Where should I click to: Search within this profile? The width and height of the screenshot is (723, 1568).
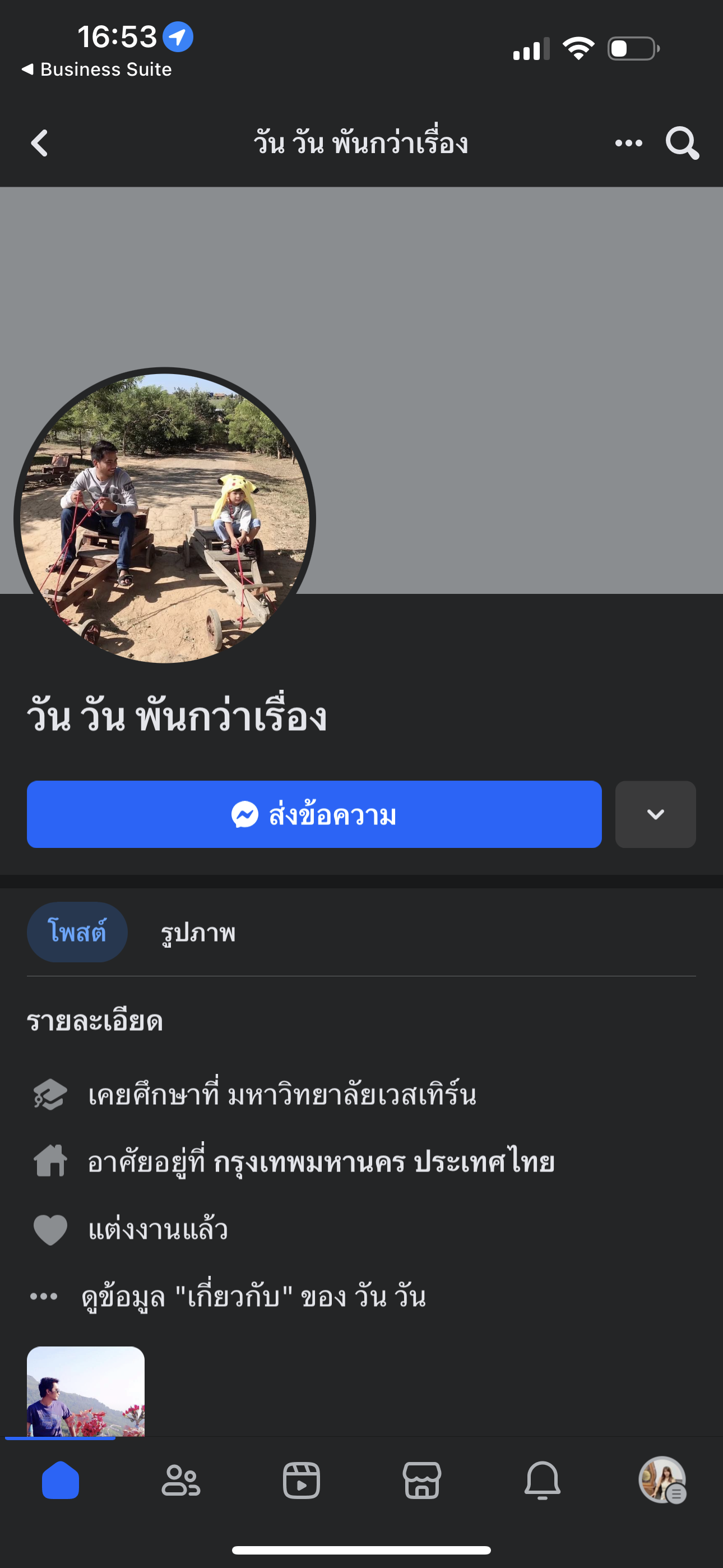[682, 144]
